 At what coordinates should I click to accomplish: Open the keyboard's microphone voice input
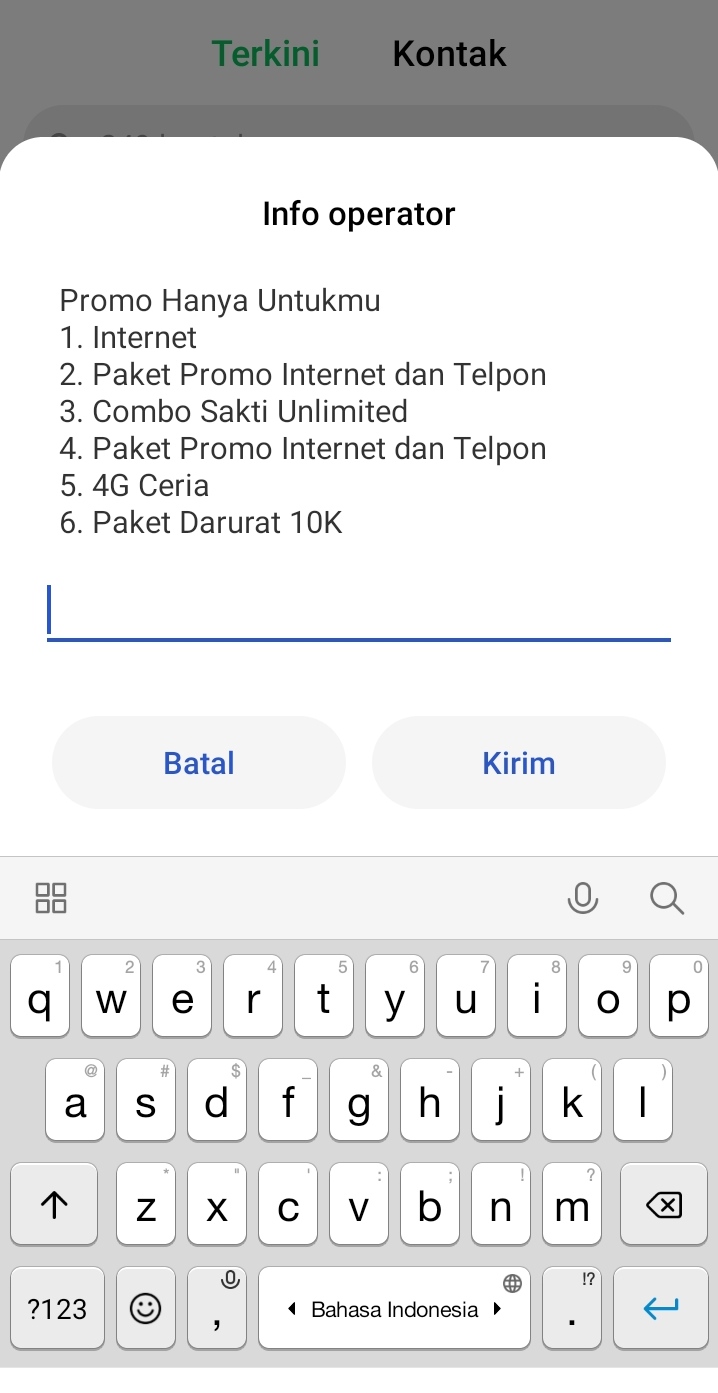pyautogui.click(x=582, y=898)
